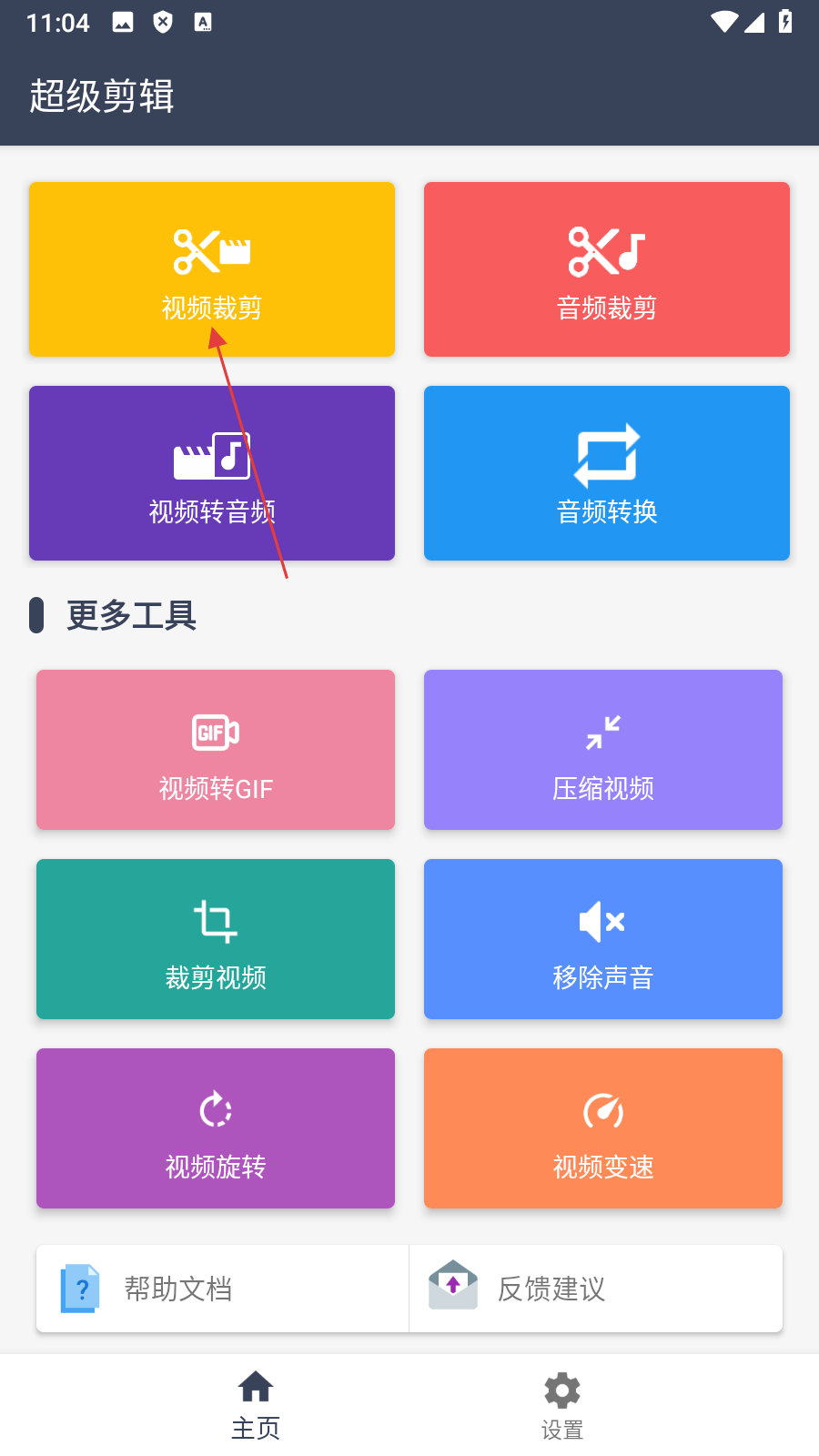Open the 压缩视频 compress video tool

pos(602,750)
